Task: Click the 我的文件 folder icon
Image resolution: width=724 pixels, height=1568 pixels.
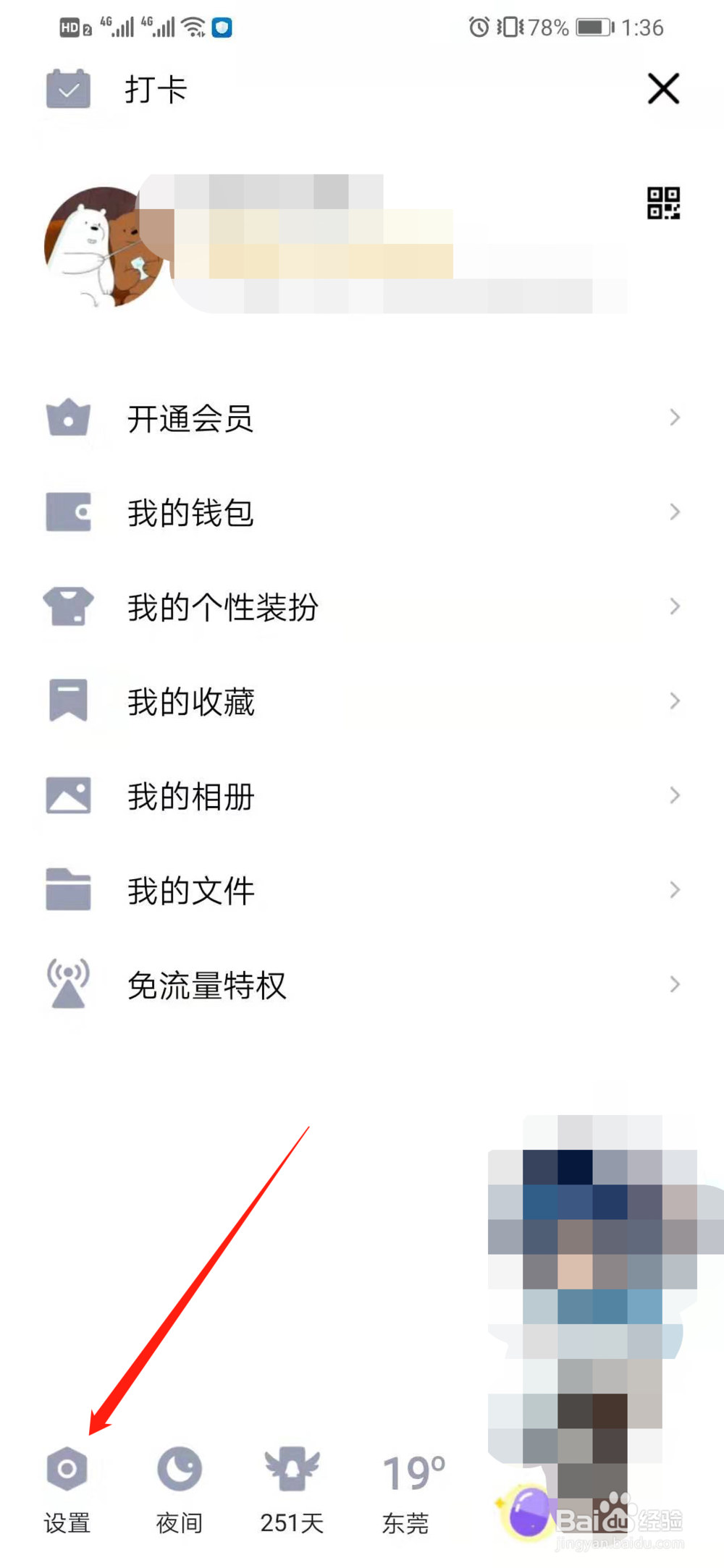Action: pos(69,890)
